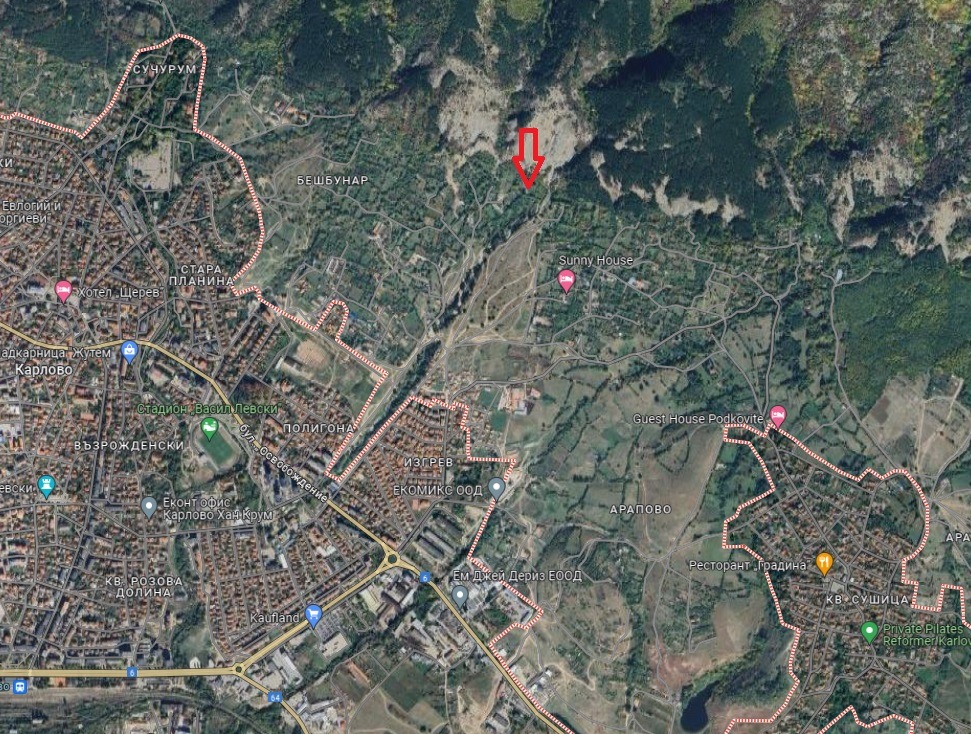Open the Хотел Щерев hotel marker

(x=63, y=290)
